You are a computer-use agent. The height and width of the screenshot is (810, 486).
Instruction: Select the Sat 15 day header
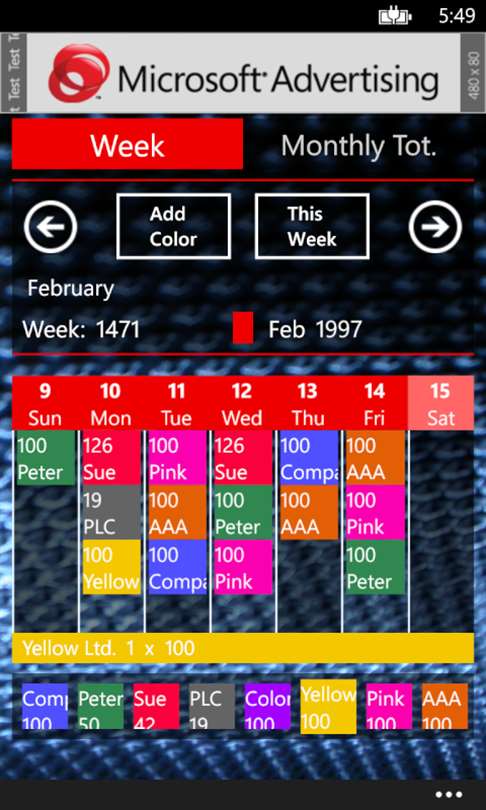(441, 403)
